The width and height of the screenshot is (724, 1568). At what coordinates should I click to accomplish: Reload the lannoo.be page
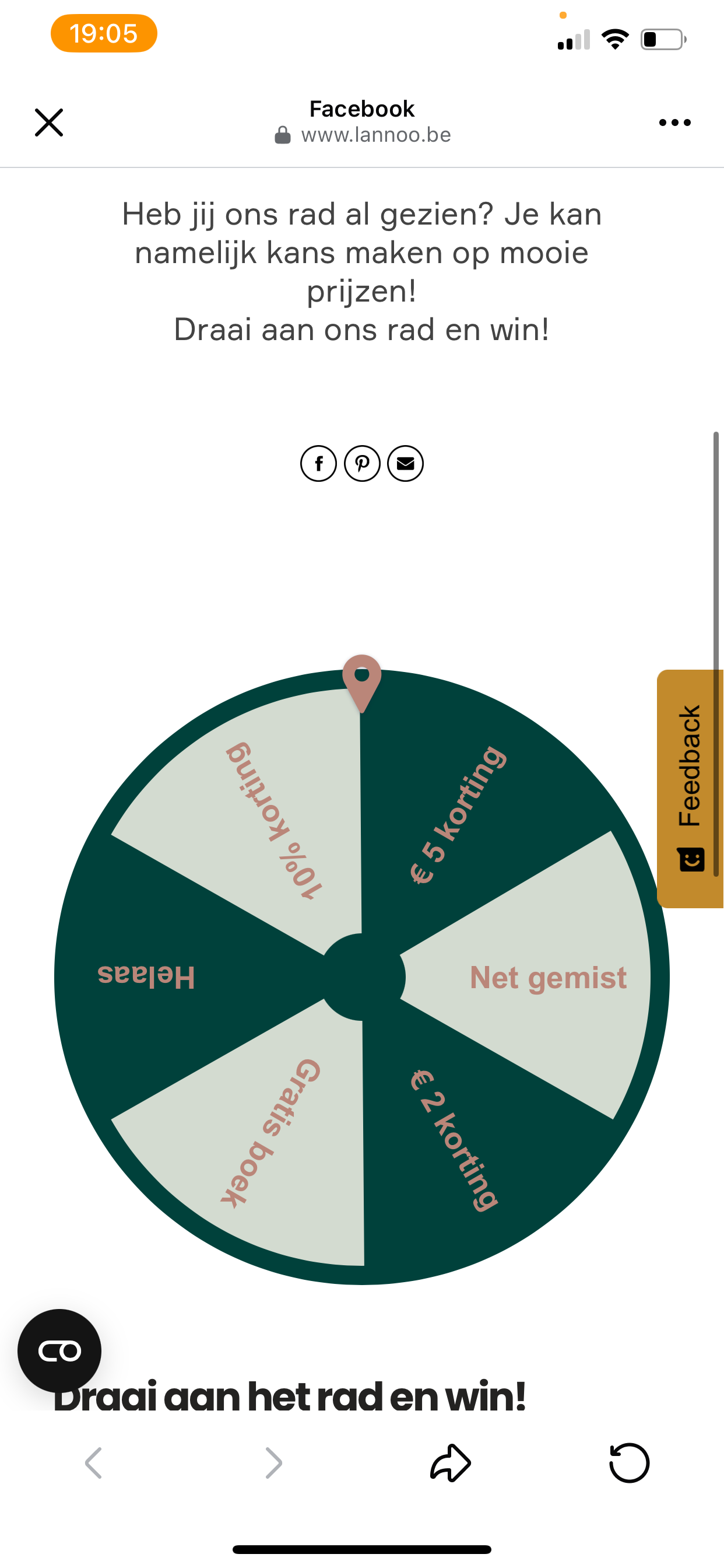629,1462
